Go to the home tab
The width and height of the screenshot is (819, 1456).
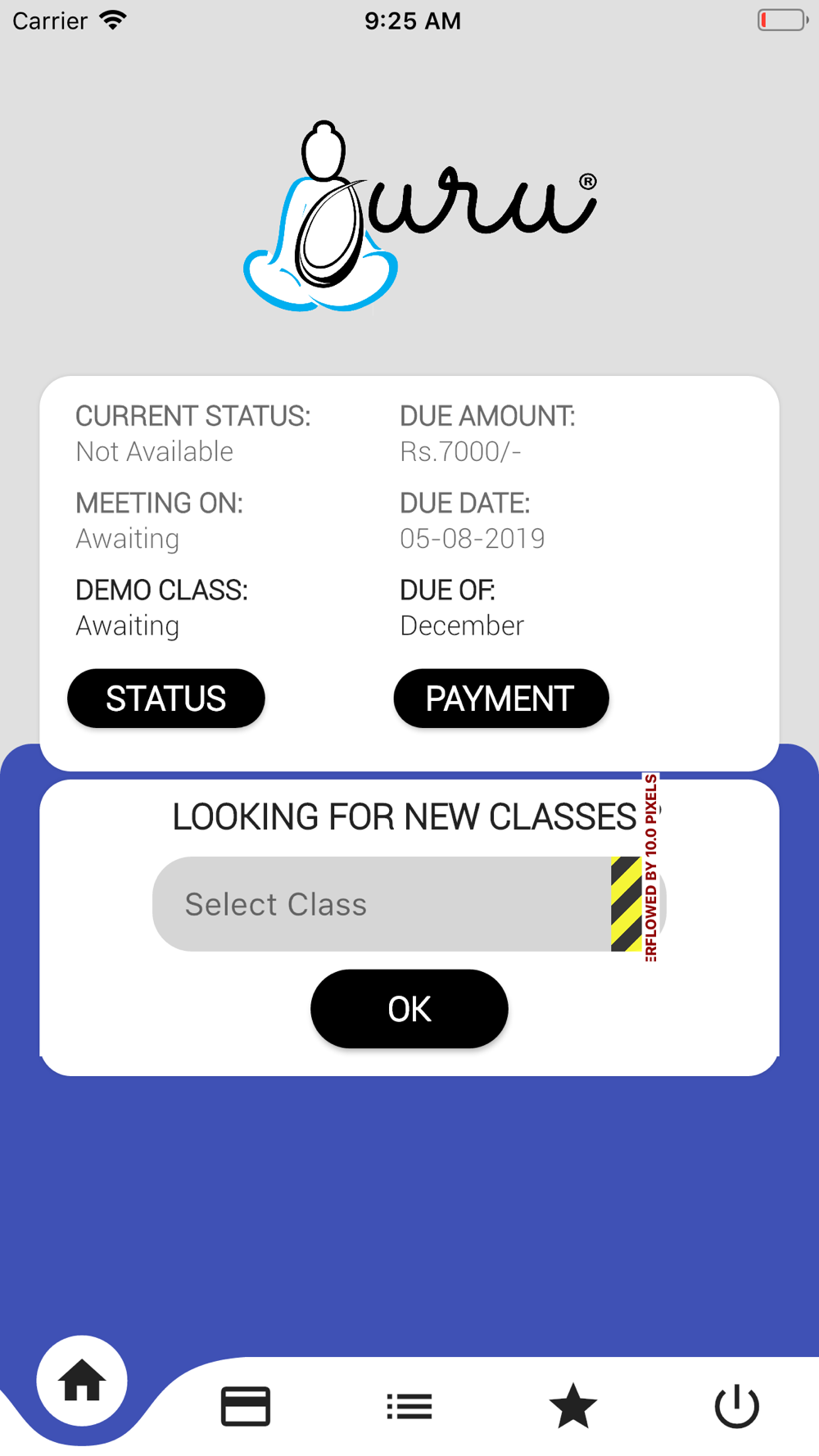tap(82, 1381)
